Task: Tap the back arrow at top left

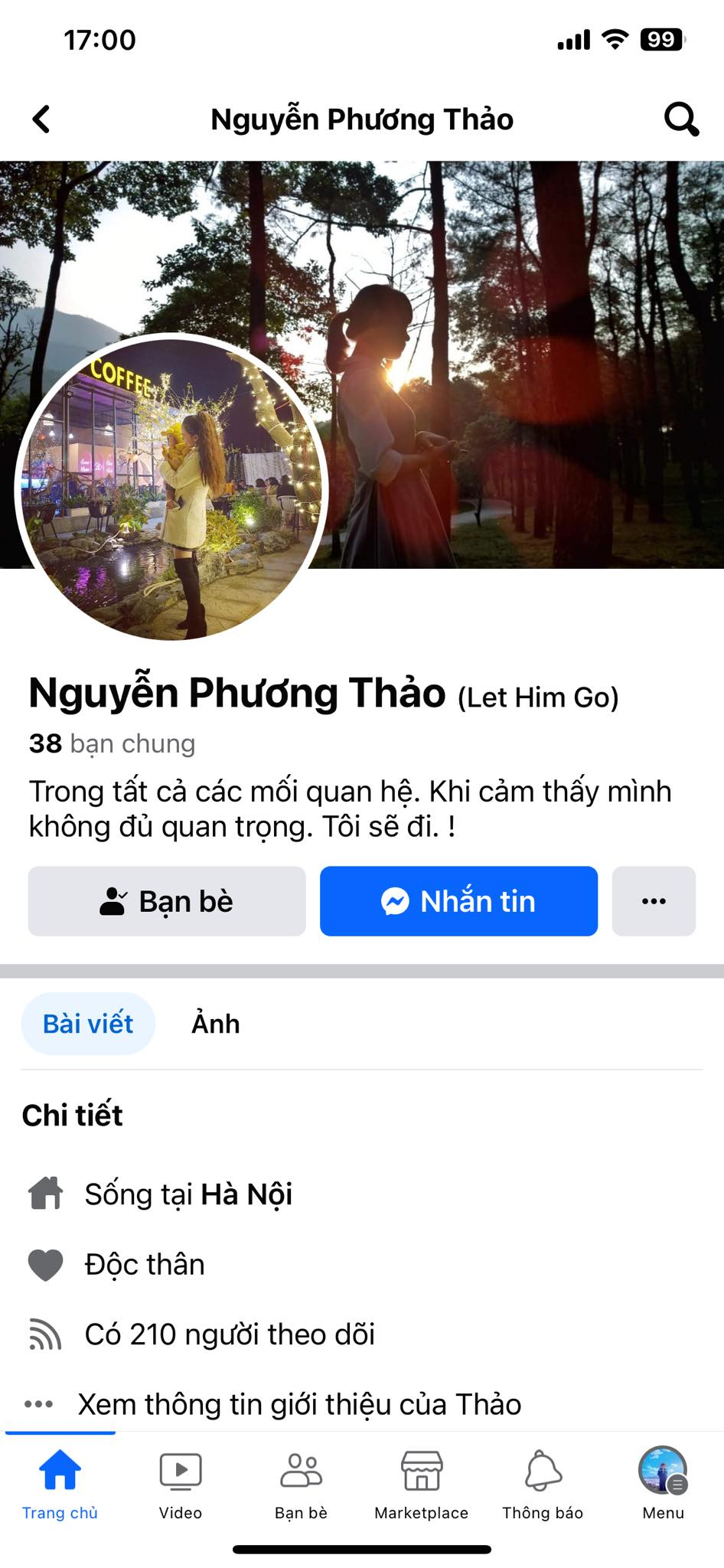Action: pos(40,119)
